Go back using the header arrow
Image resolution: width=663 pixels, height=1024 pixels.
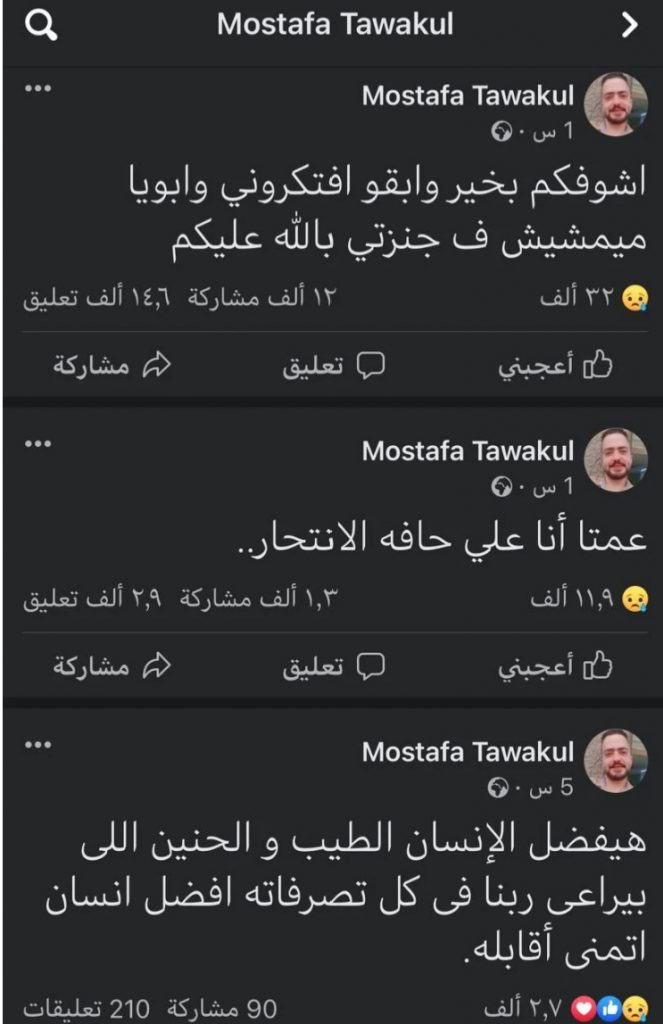[629, 27]
